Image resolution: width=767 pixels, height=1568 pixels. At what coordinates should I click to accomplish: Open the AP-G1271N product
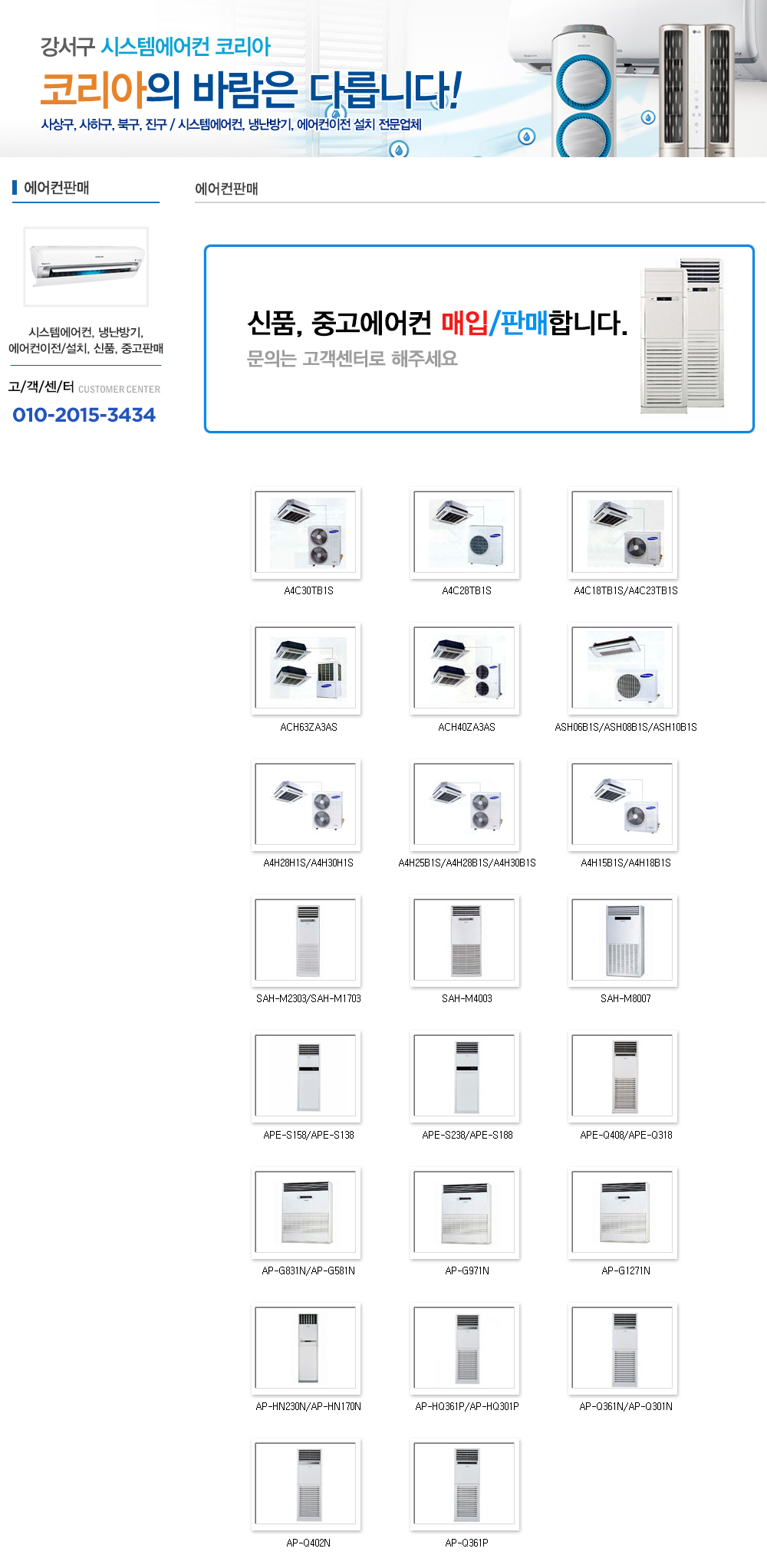[x=624, y=1213]
